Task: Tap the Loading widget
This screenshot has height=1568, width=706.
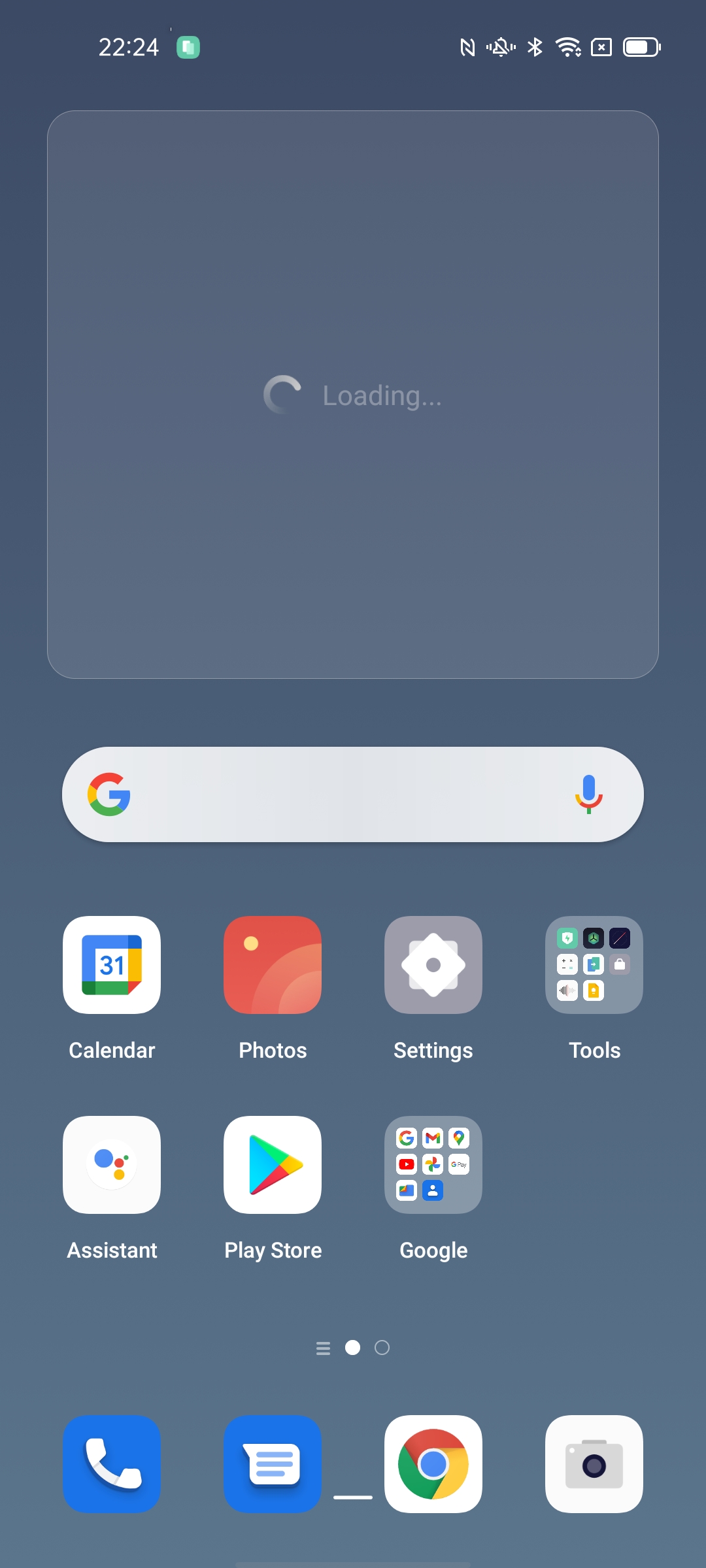Action: (353, 395)
